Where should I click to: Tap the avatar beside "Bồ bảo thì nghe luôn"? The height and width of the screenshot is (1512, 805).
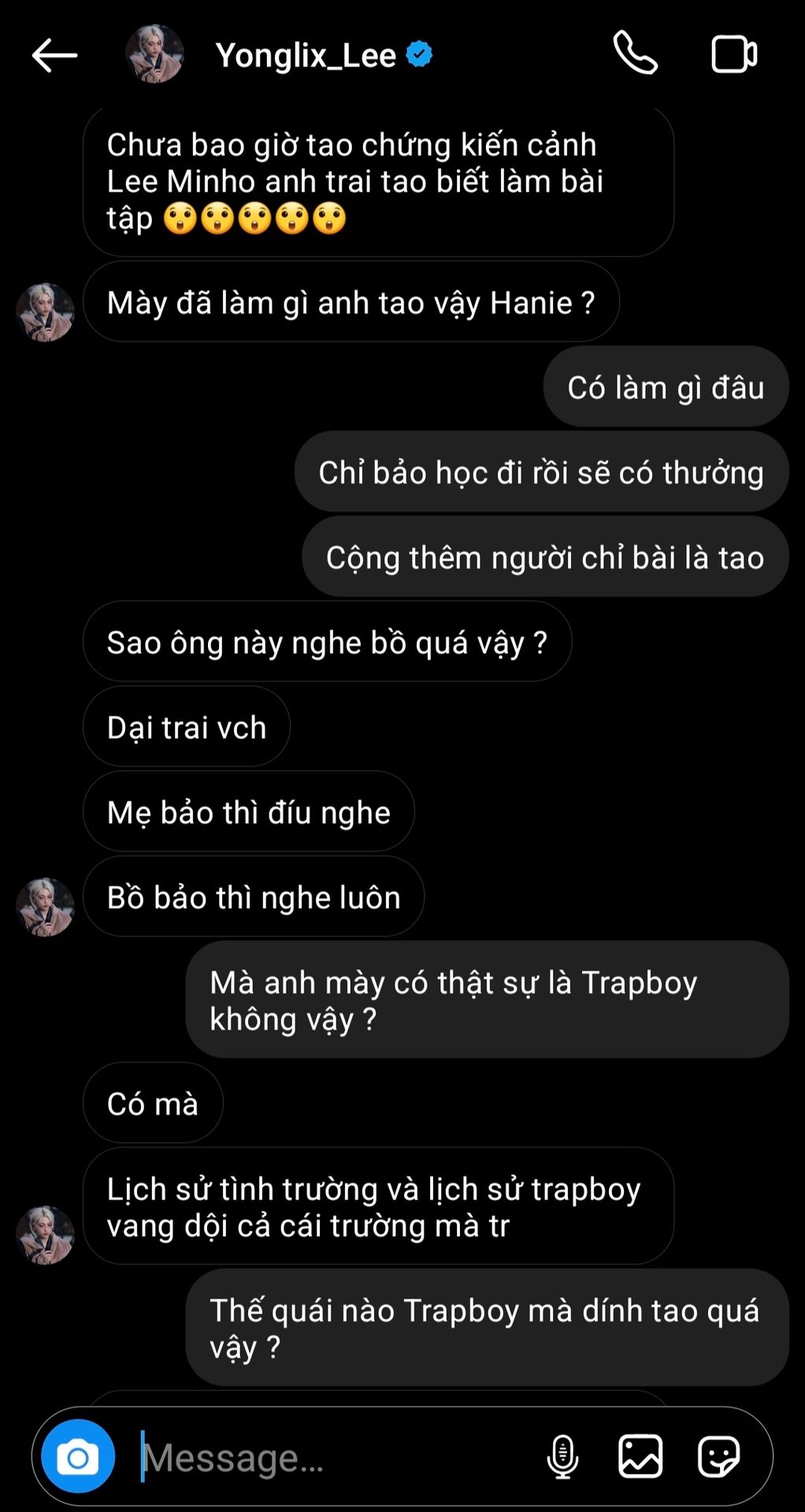[45, 906]
